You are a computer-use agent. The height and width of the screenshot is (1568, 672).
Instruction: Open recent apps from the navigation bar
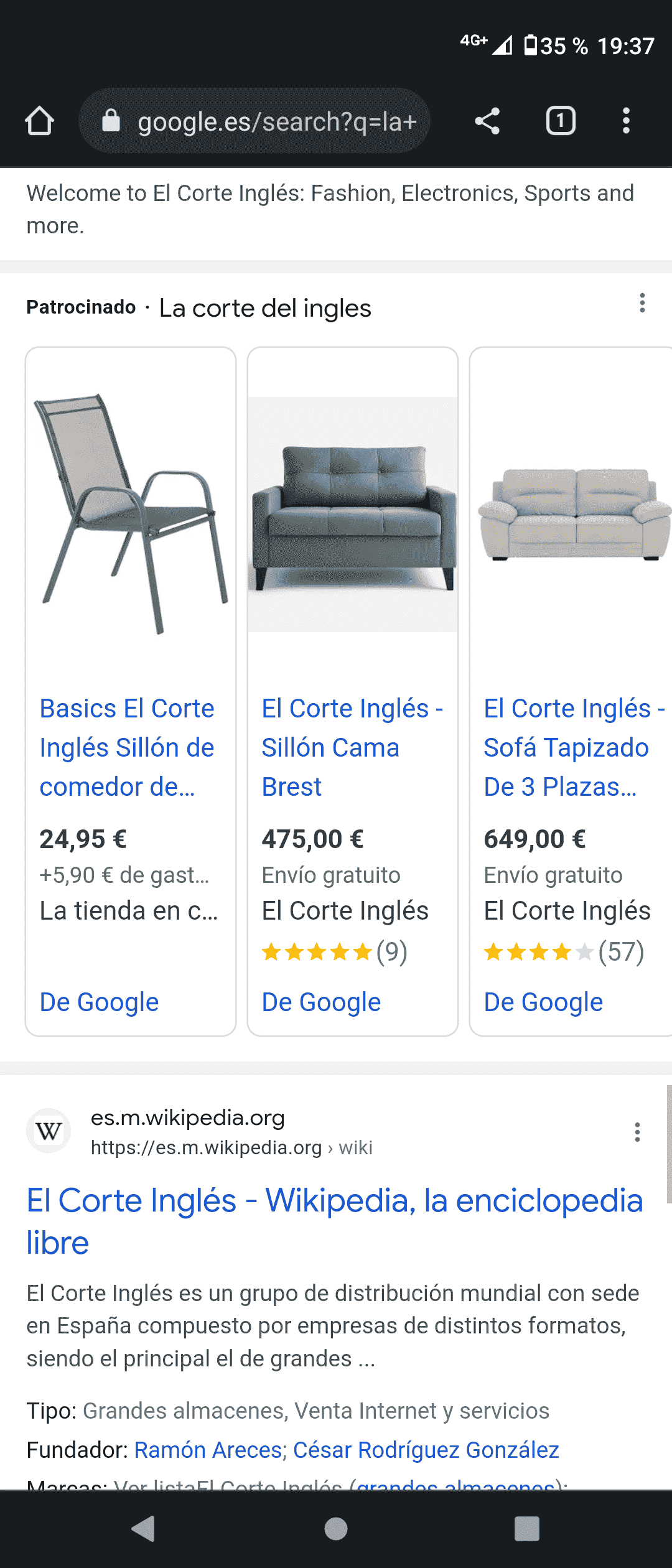click(x=526, y=1528)
